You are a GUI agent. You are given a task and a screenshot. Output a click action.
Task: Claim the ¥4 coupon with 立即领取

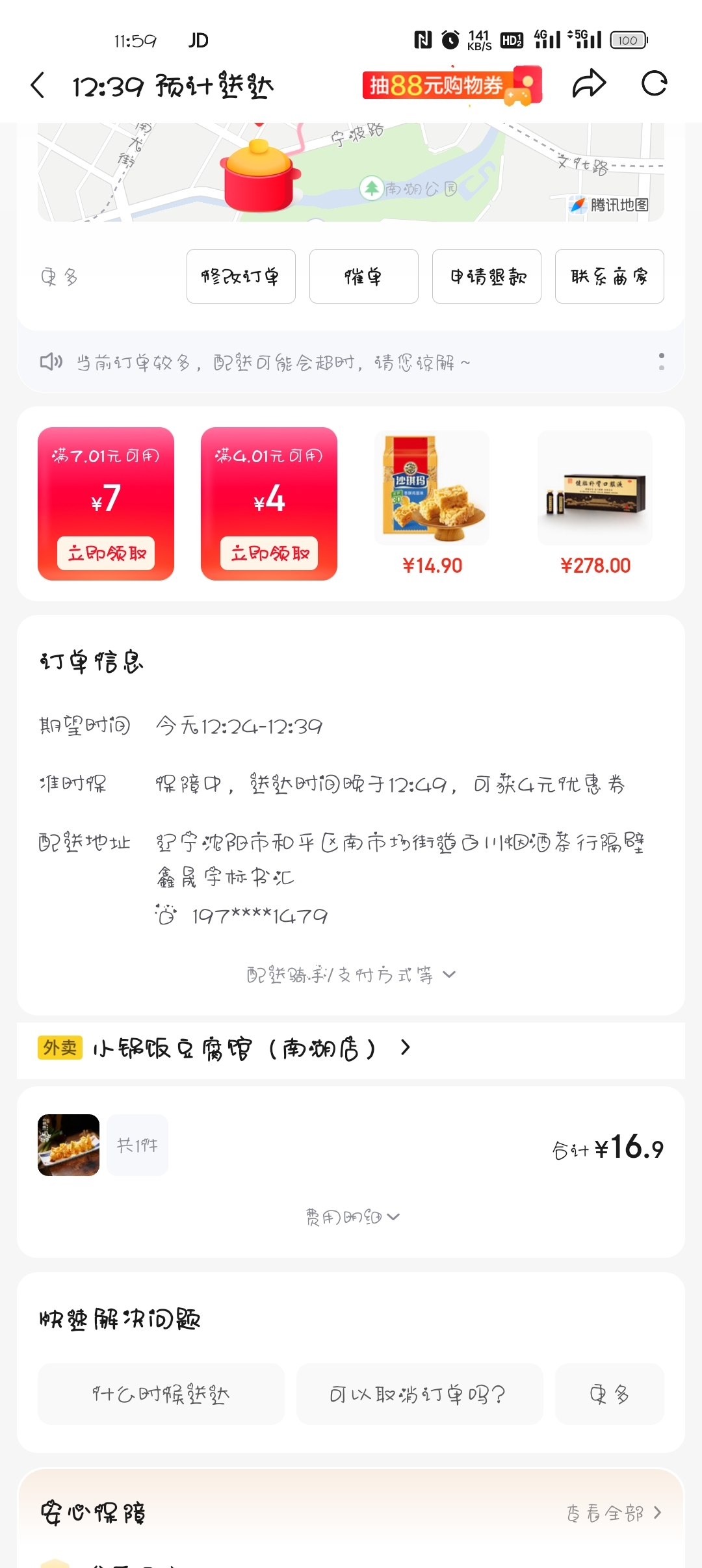(269, 553)
